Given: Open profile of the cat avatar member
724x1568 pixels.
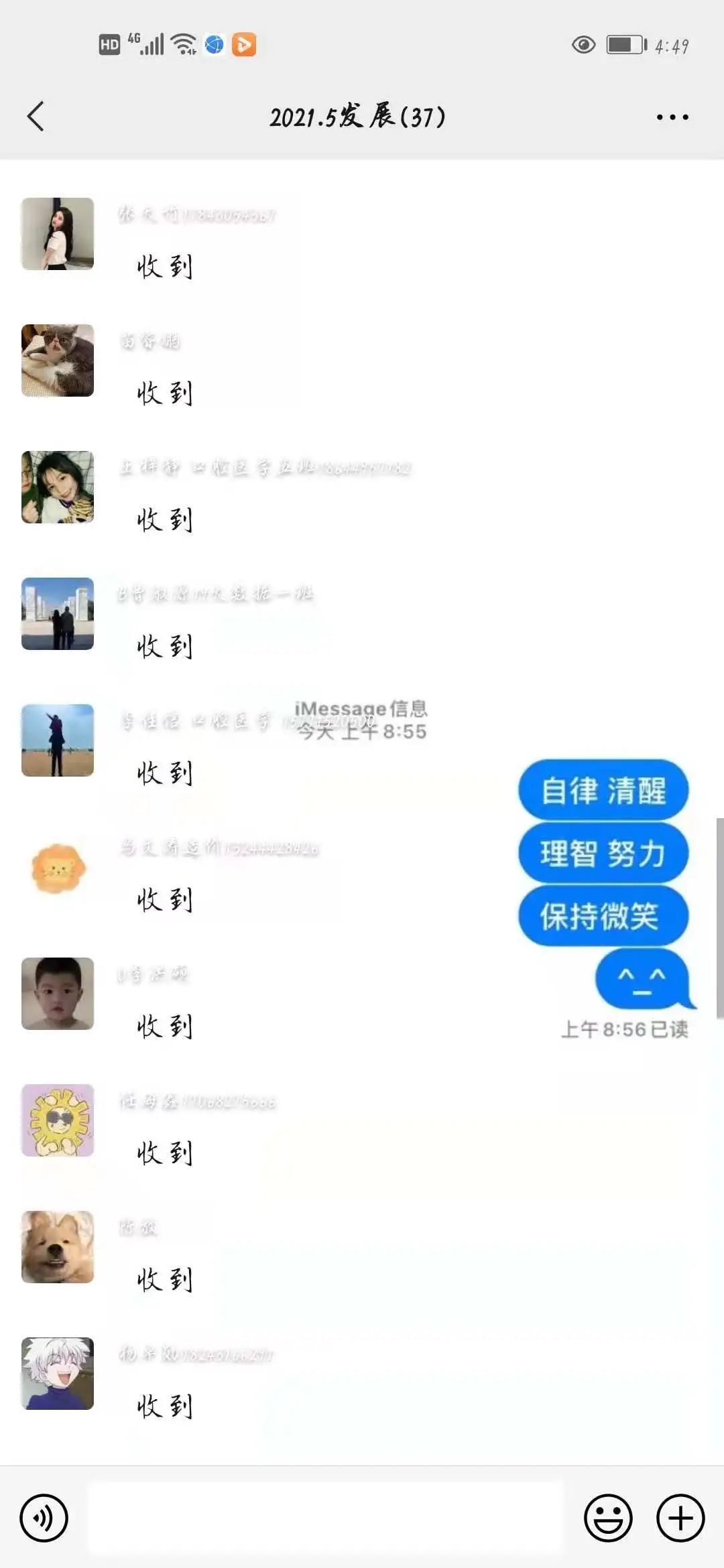Looking at the screenshot, I should (x=58, y=361).
